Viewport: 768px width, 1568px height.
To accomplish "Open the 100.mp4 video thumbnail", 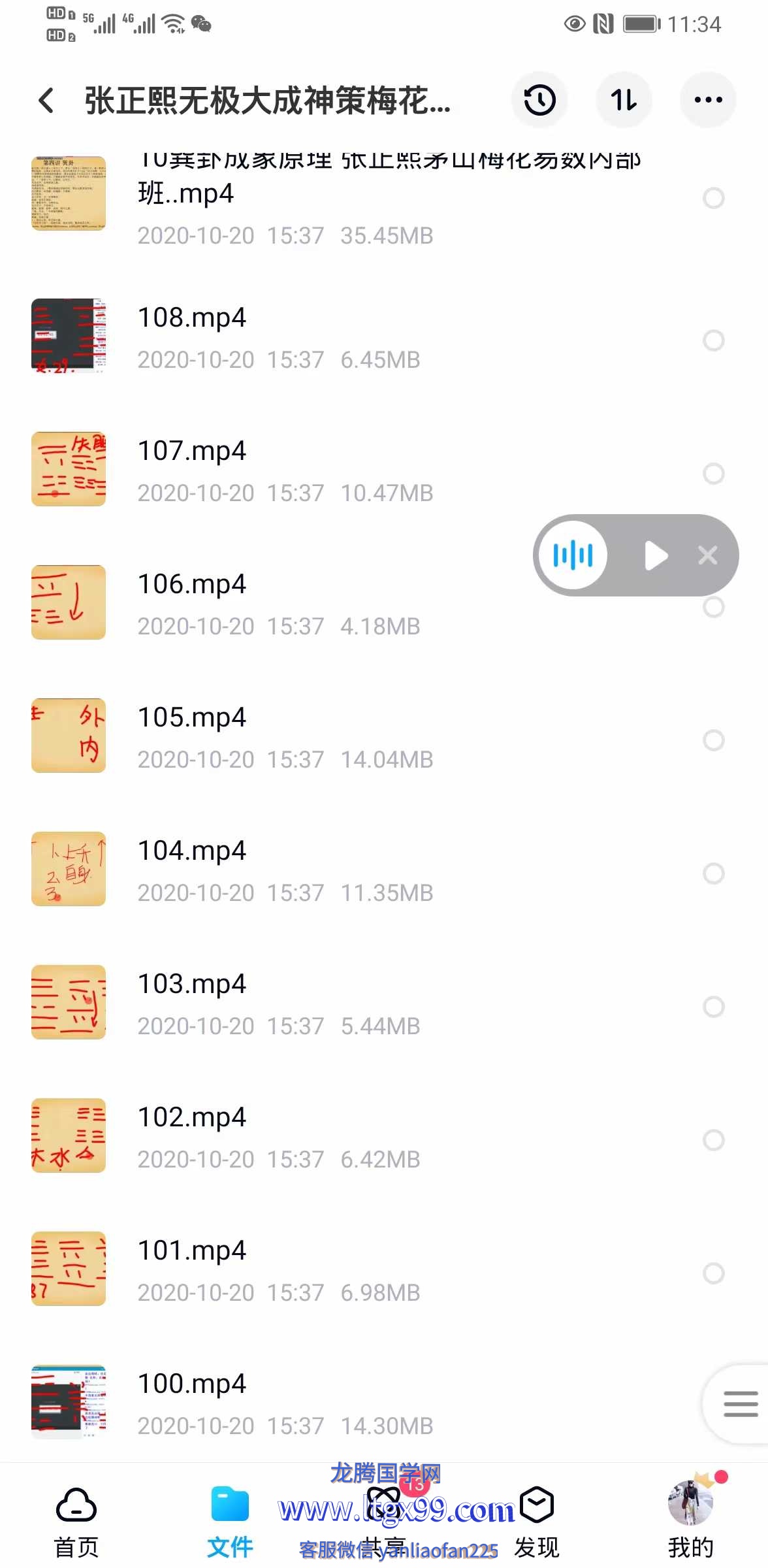I will (x=69, y=1401).
